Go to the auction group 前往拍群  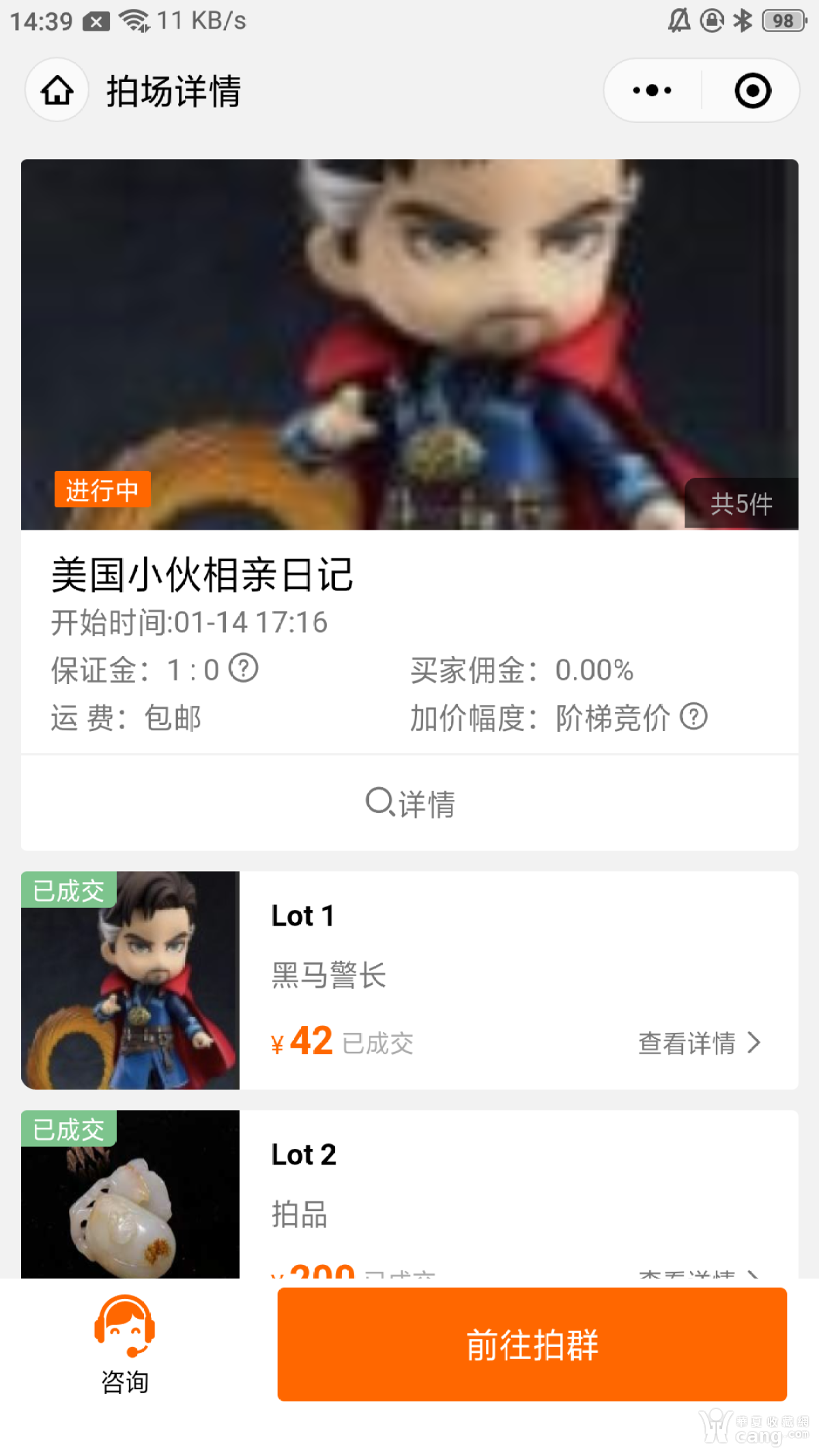pyautogui.click(x=532, y=1345)
